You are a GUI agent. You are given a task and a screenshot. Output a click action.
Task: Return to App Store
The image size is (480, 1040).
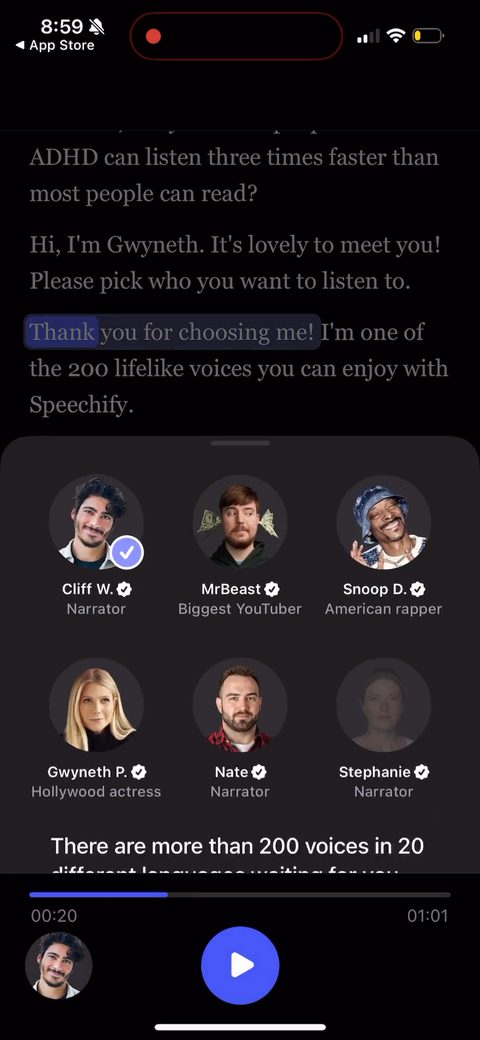point(55,45)
